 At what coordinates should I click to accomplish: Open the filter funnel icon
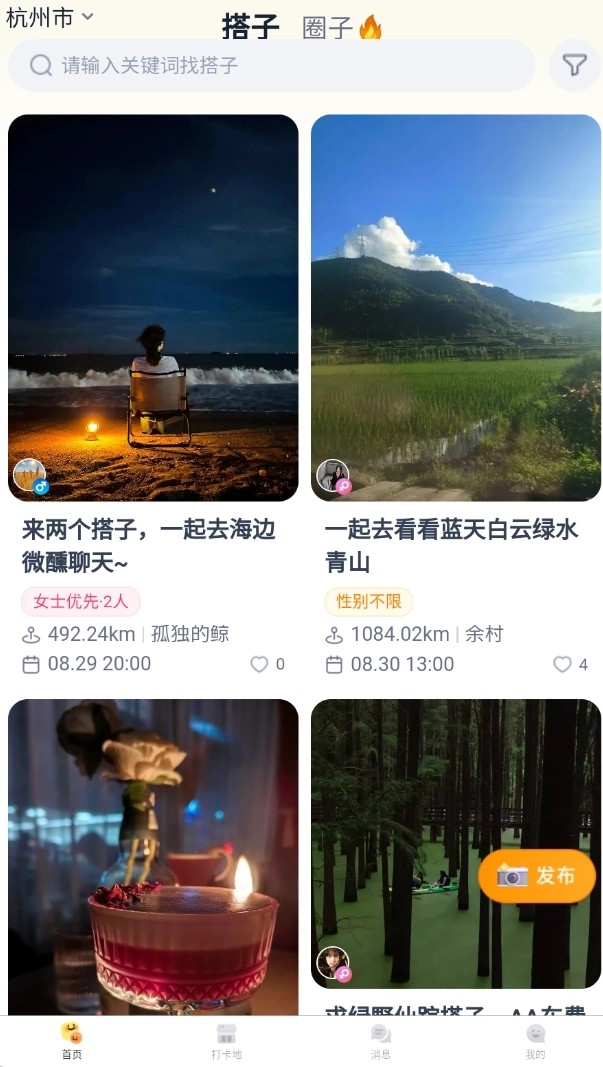(x=574, y=66)
